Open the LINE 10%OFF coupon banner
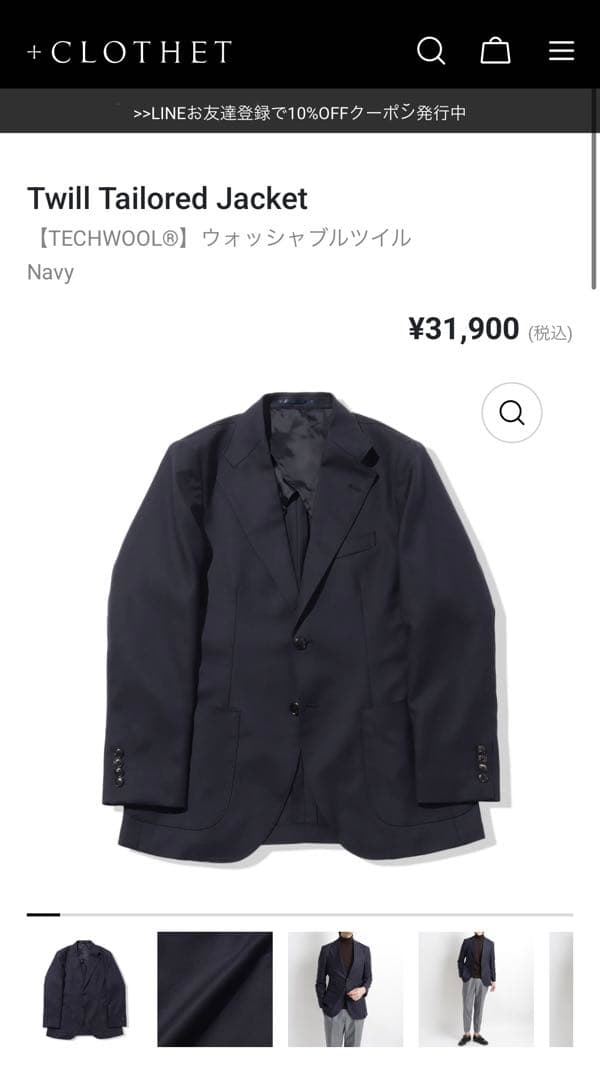Viewport: 600px width, 1080px height. pos(300,112)
